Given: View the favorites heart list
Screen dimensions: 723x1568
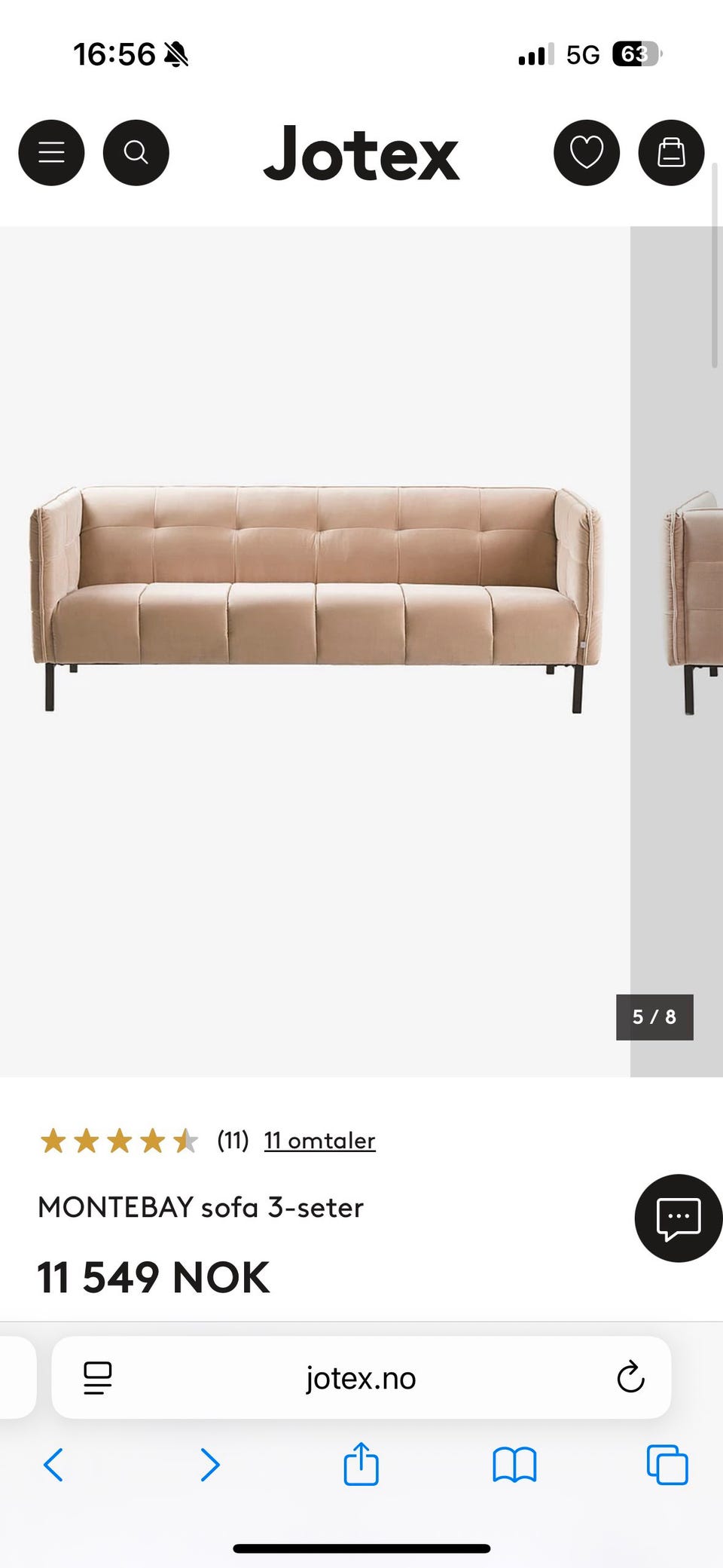Looking at the screenshot, I should (587, 153).
